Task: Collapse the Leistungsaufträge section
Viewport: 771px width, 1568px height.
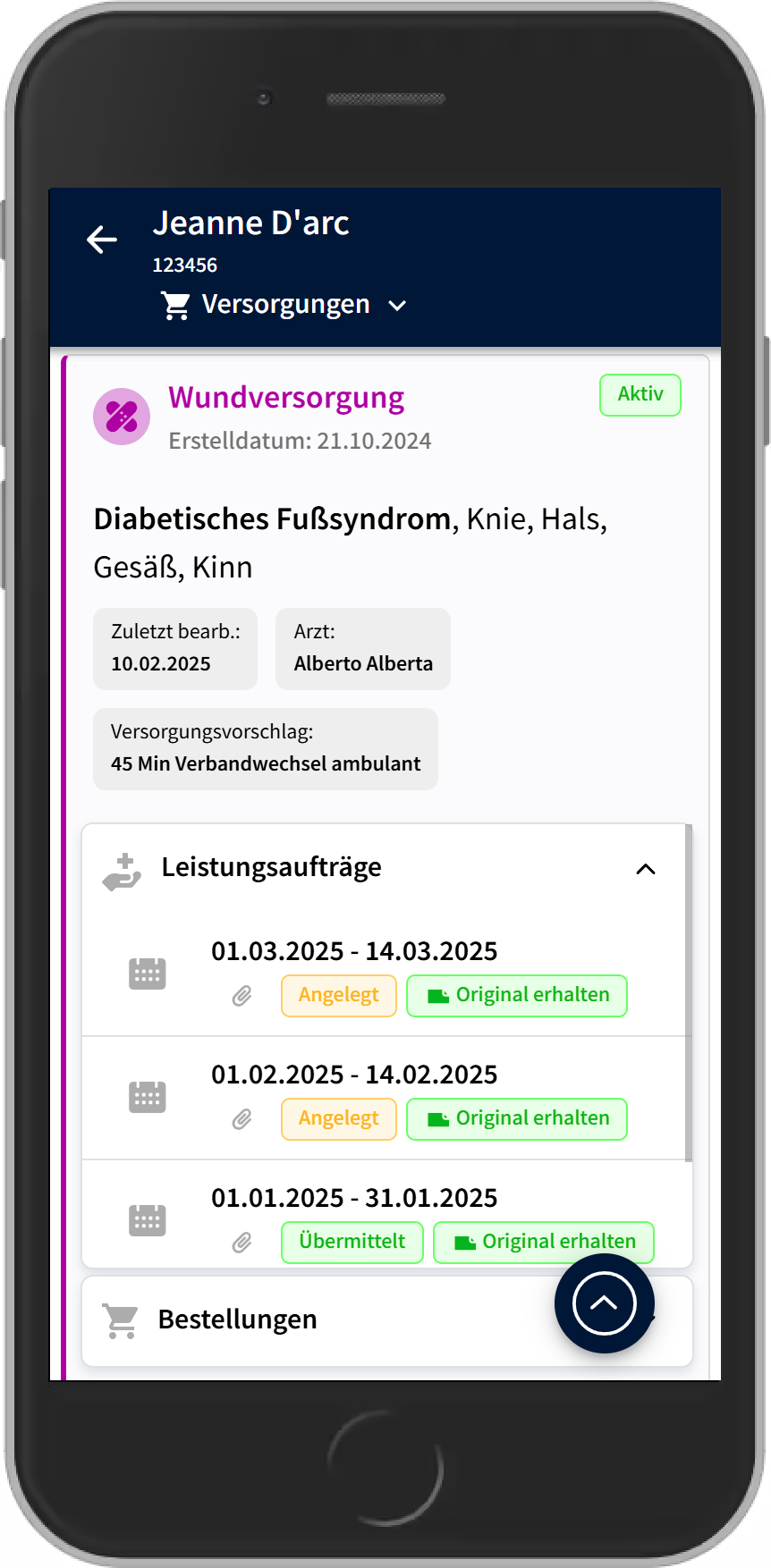Action: (645, 869)
